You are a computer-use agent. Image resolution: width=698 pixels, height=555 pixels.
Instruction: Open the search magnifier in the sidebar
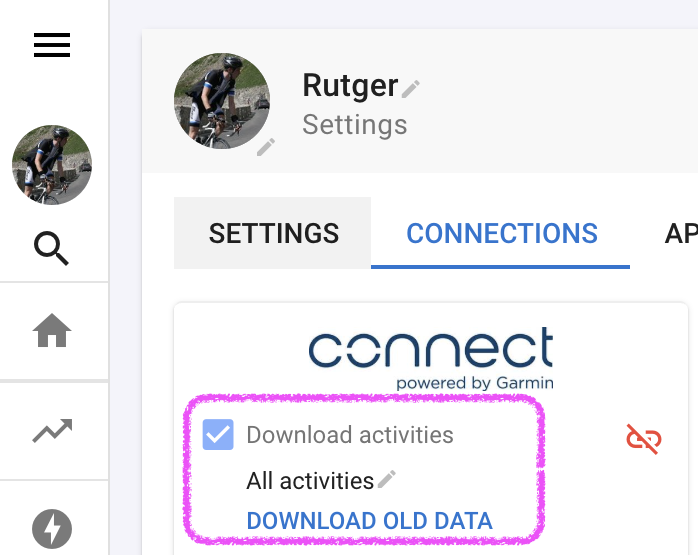click(51, 248)
